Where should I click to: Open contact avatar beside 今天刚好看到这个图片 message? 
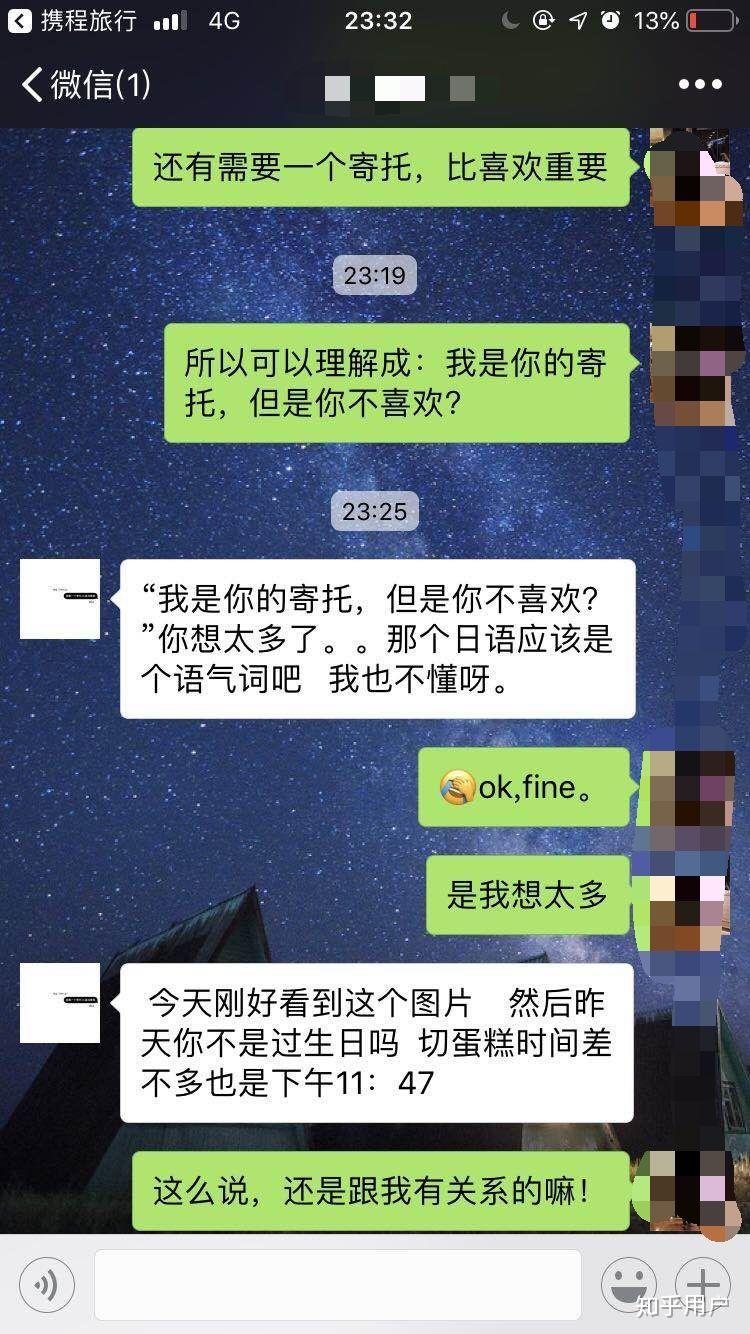tap(60, 1002)
